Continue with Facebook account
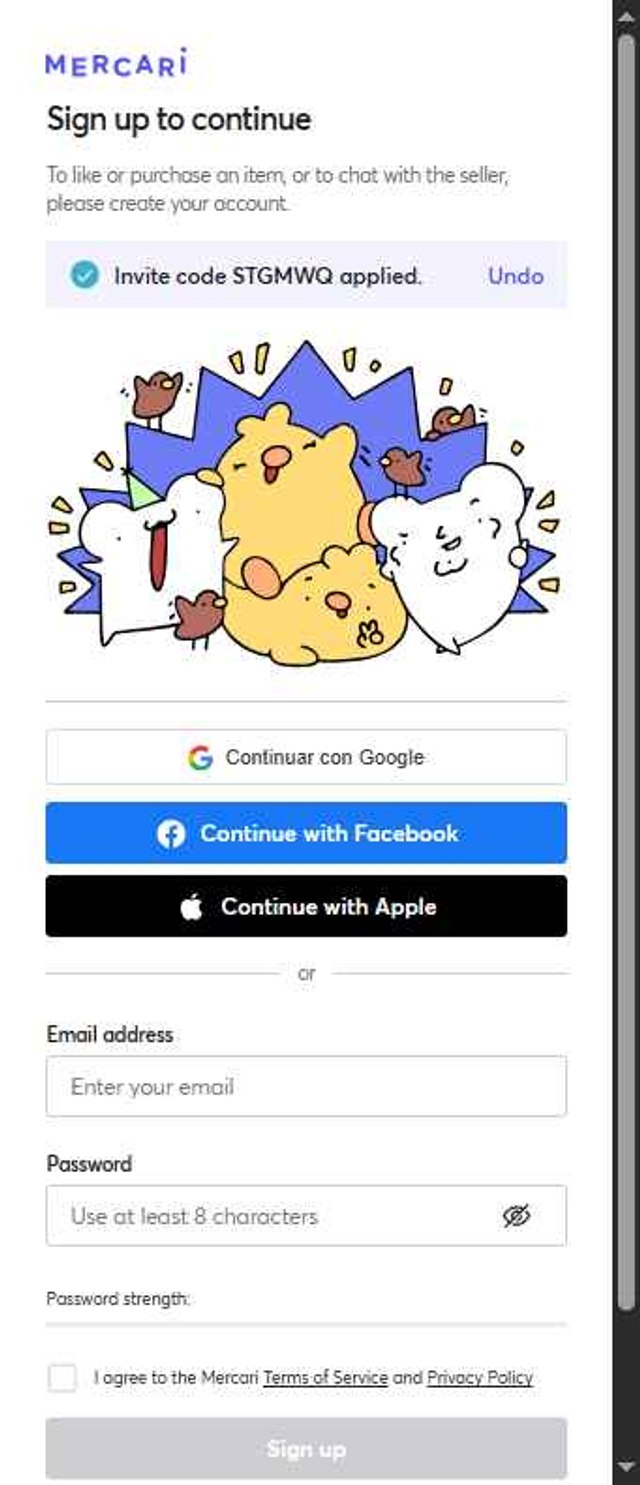 (x=306, y=833)
